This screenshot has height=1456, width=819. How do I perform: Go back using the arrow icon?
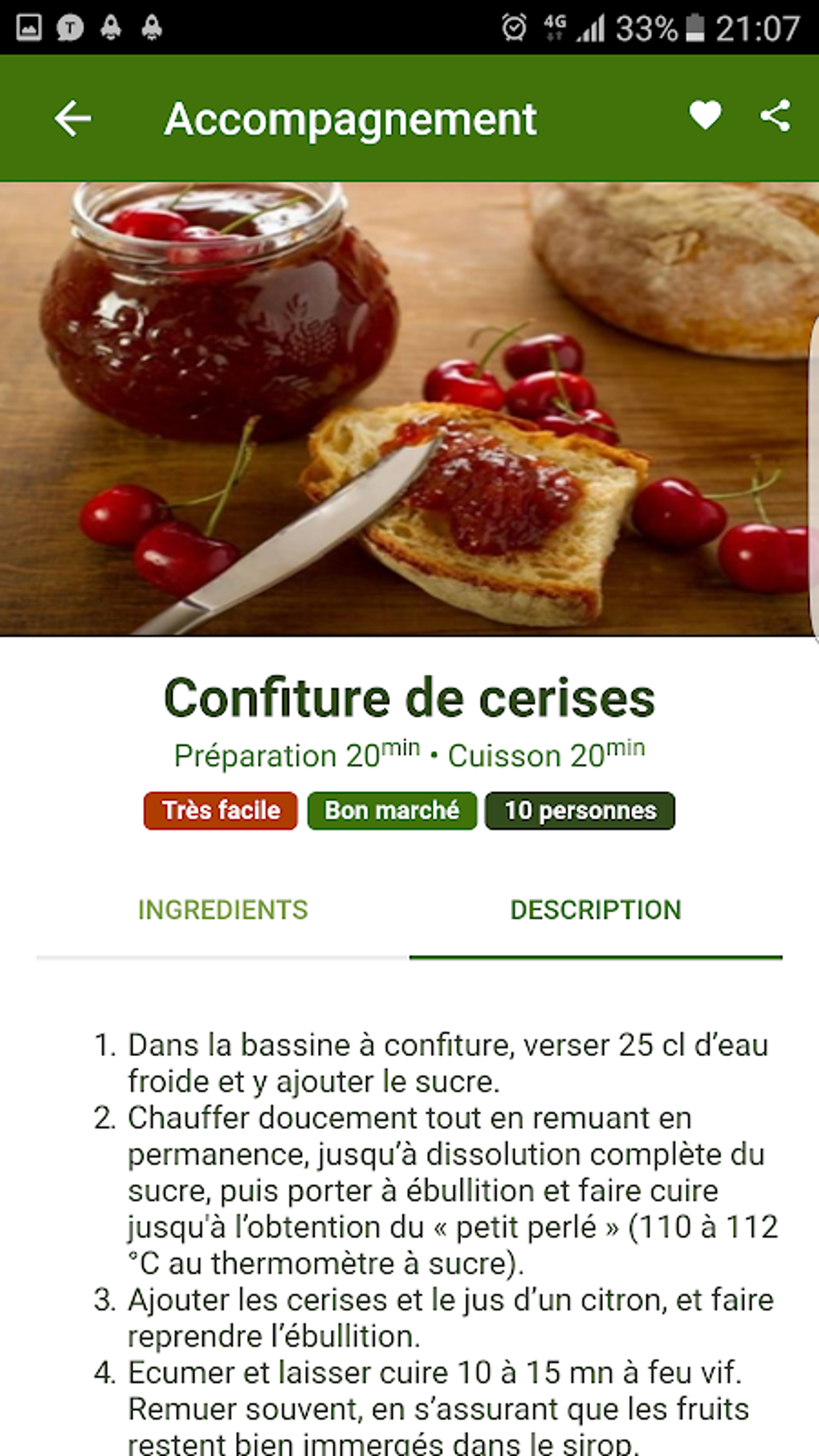point(72,119)
